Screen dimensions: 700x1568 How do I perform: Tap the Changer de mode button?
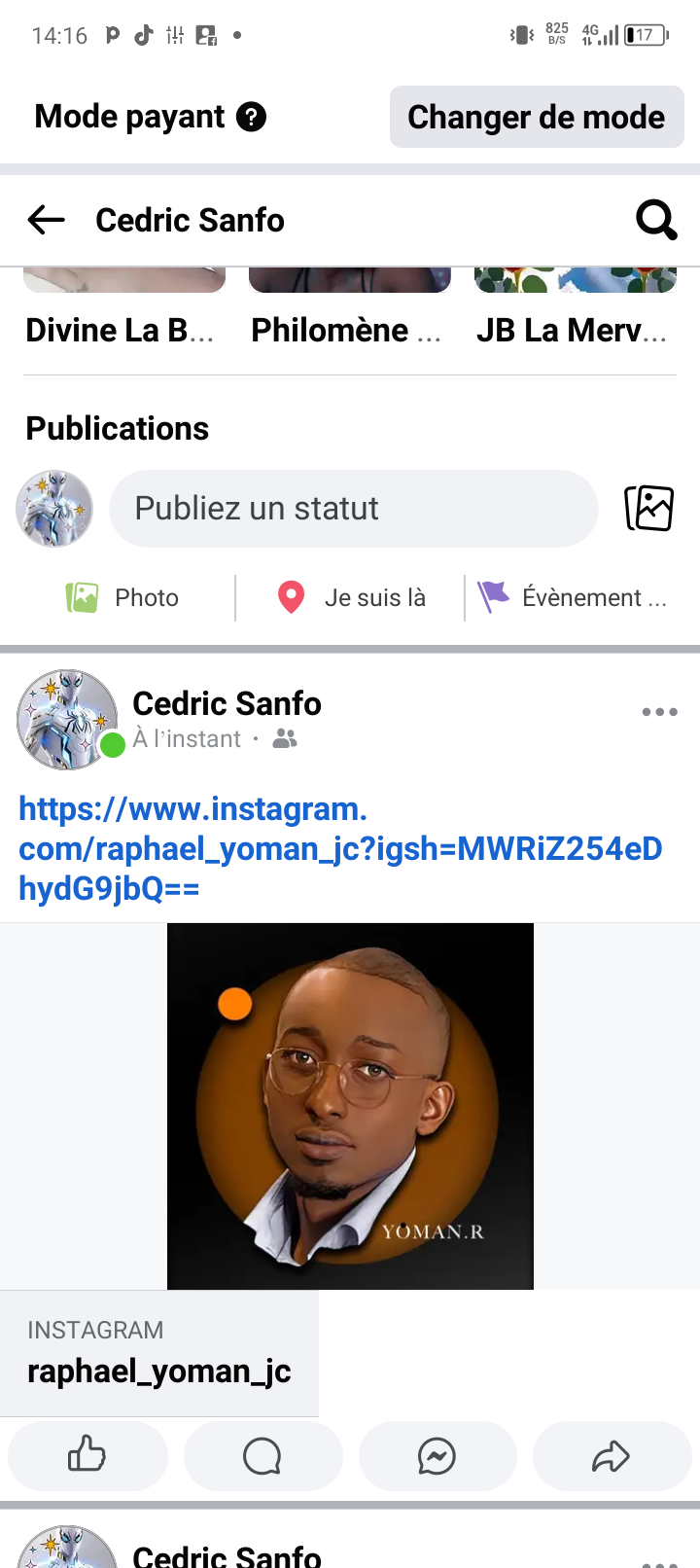click(x=537, y=117)
